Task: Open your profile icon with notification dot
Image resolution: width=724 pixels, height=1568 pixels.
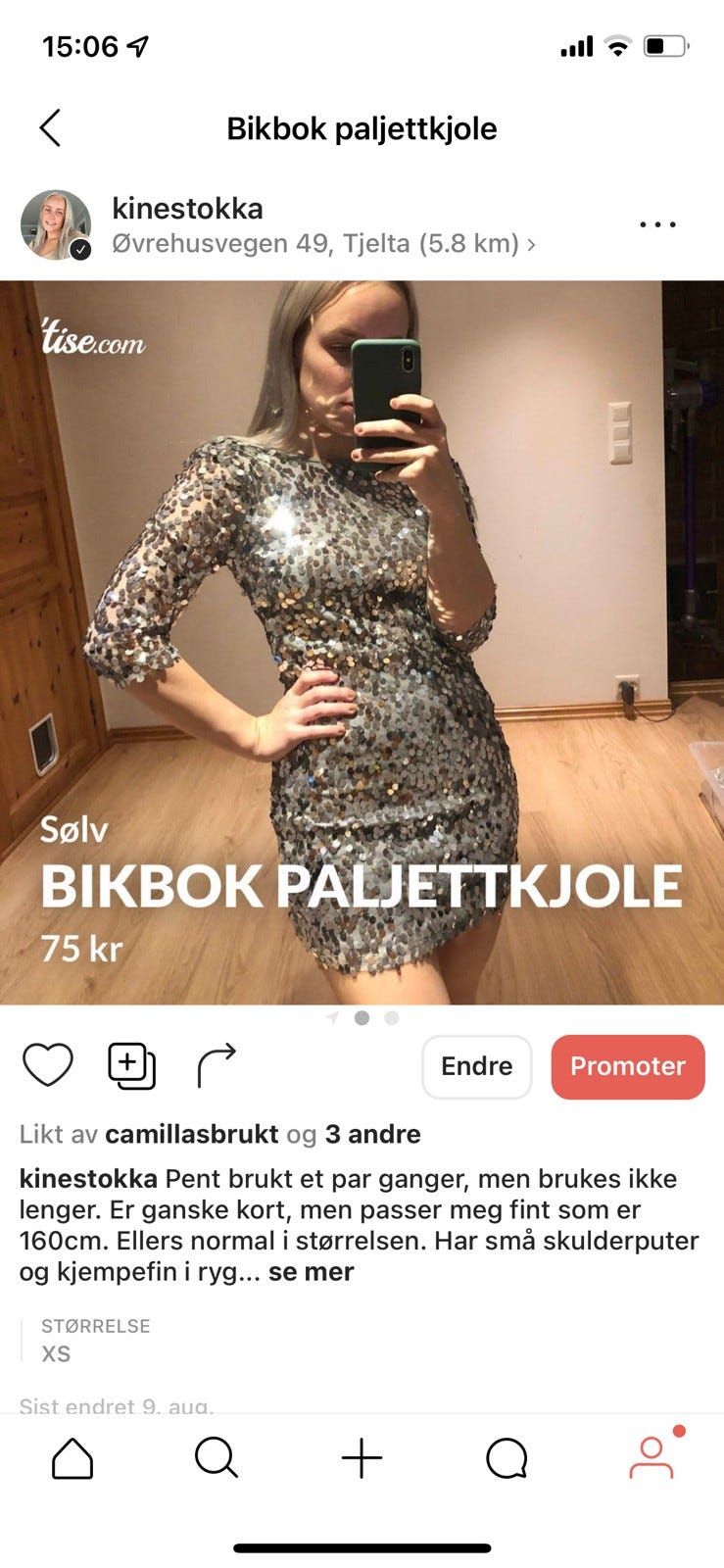Action: point(652,1457)
